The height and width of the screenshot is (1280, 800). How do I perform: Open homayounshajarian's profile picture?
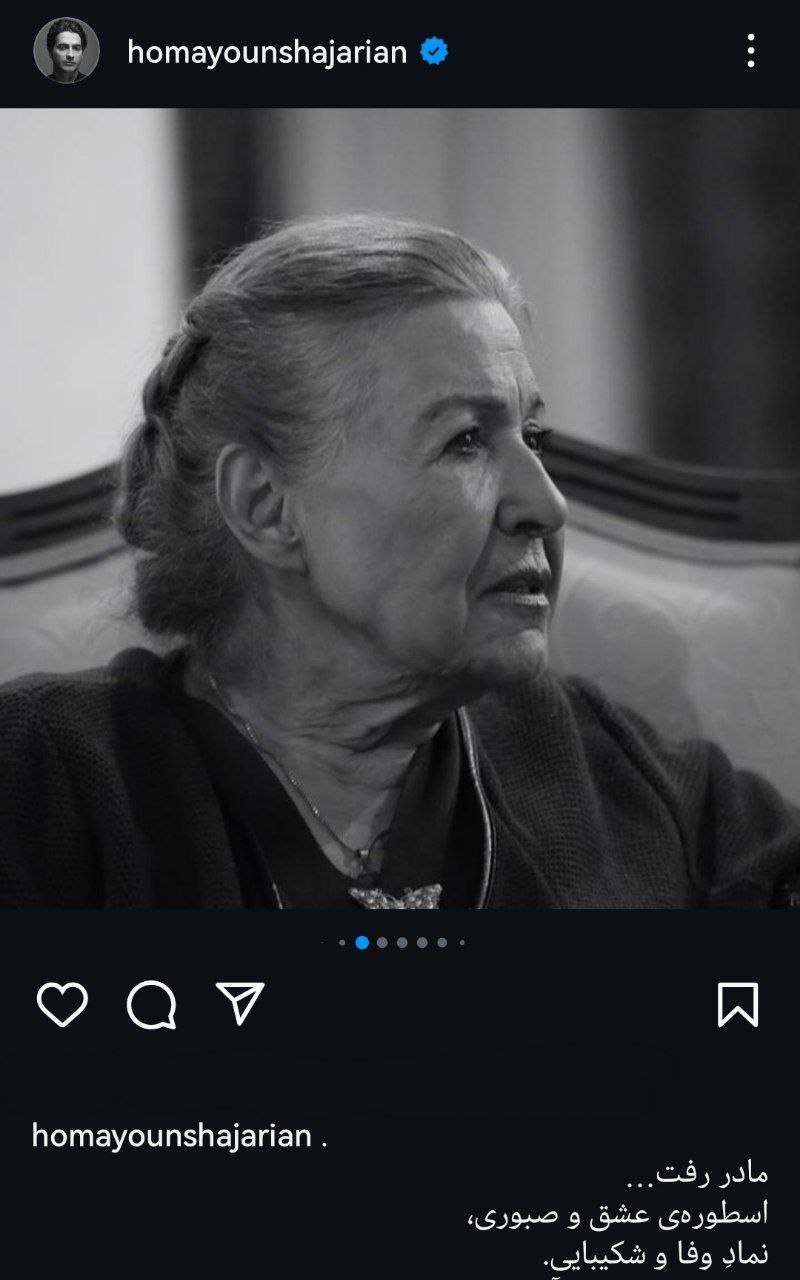[66, 51]
